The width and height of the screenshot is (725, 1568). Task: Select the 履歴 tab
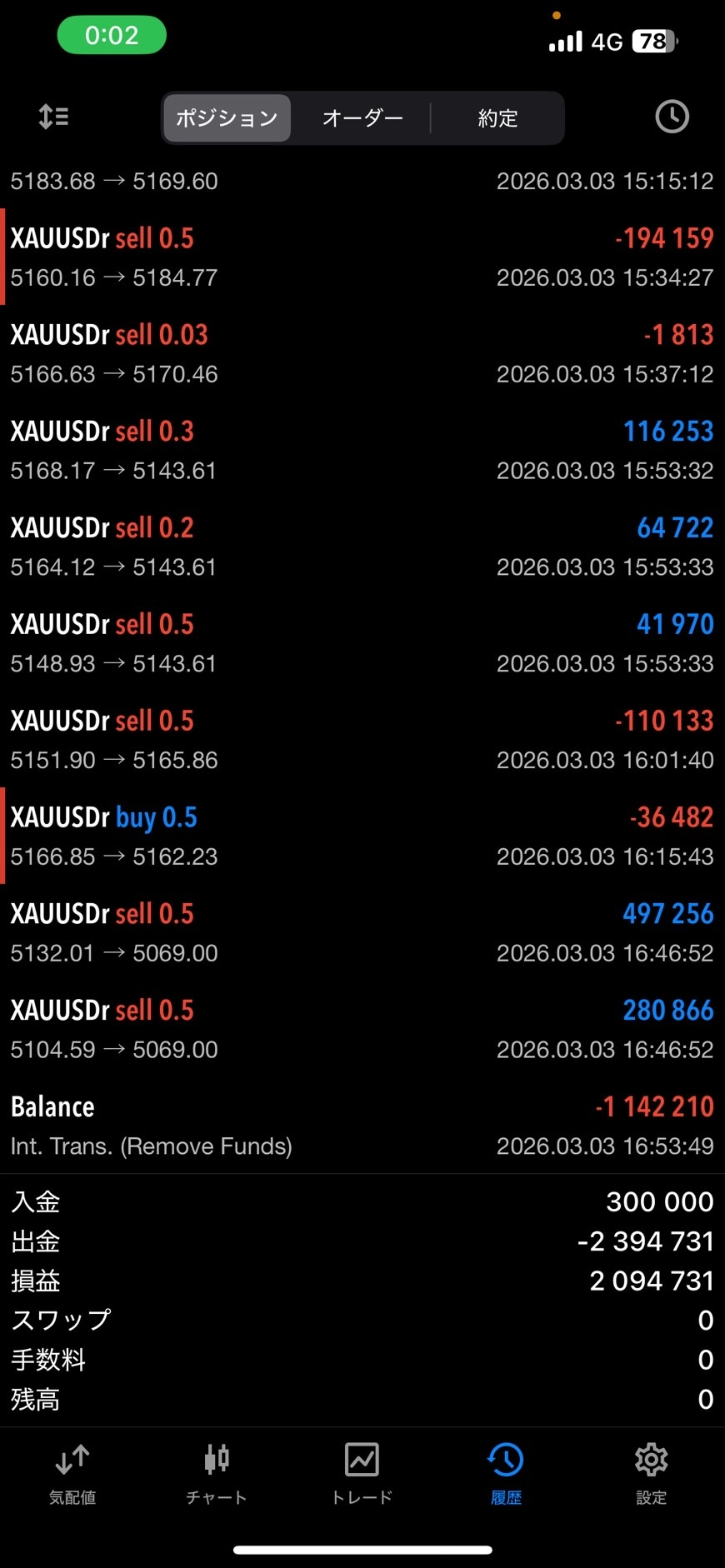(x=506, y=1475)
